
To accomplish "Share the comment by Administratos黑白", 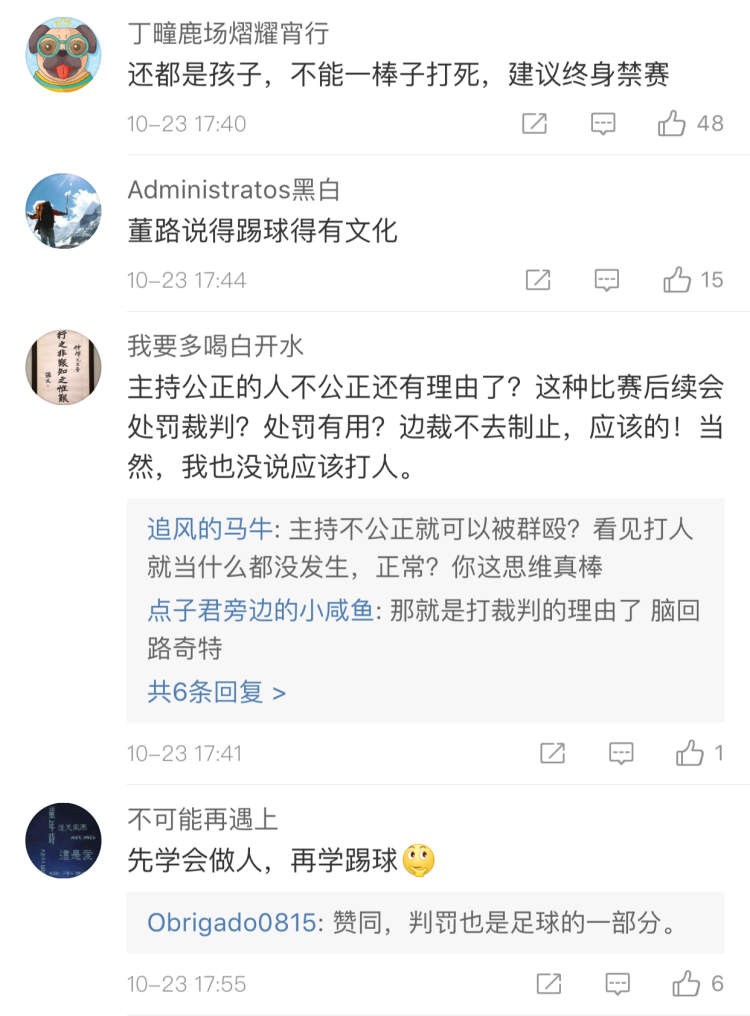I will point(538,280).
